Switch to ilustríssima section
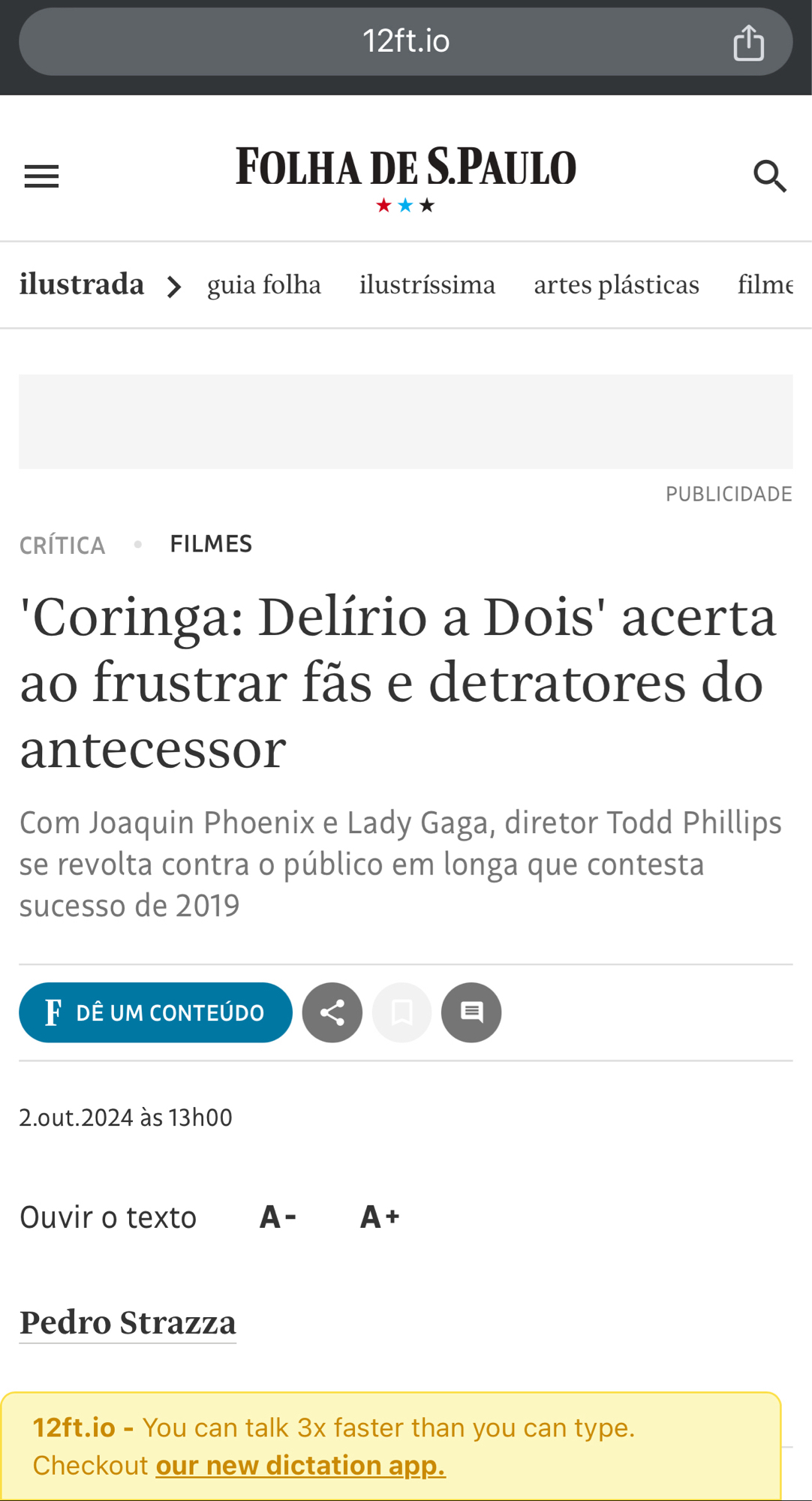 pos(427,285)
